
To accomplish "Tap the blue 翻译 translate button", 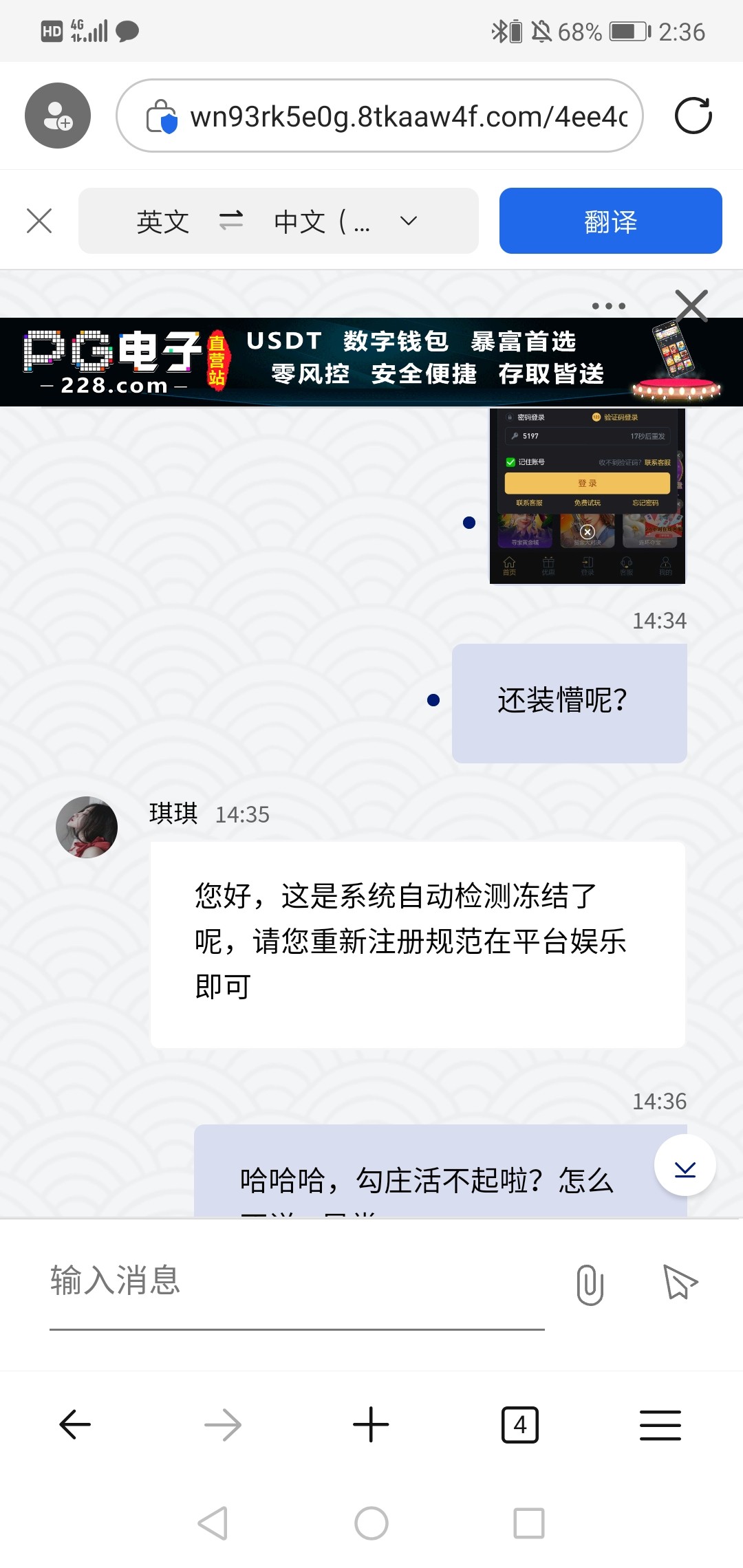I will [x=610, y=221].
